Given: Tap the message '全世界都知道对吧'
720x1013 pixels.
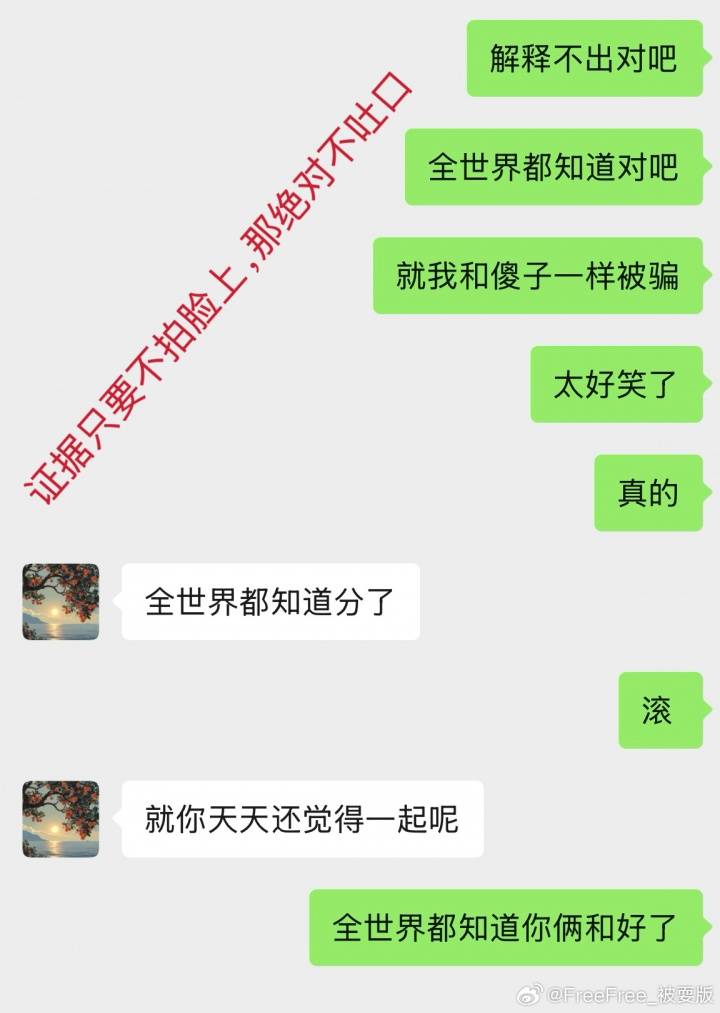Looking at the screenshot, I should pyautogui.click(x=556, y=166).
